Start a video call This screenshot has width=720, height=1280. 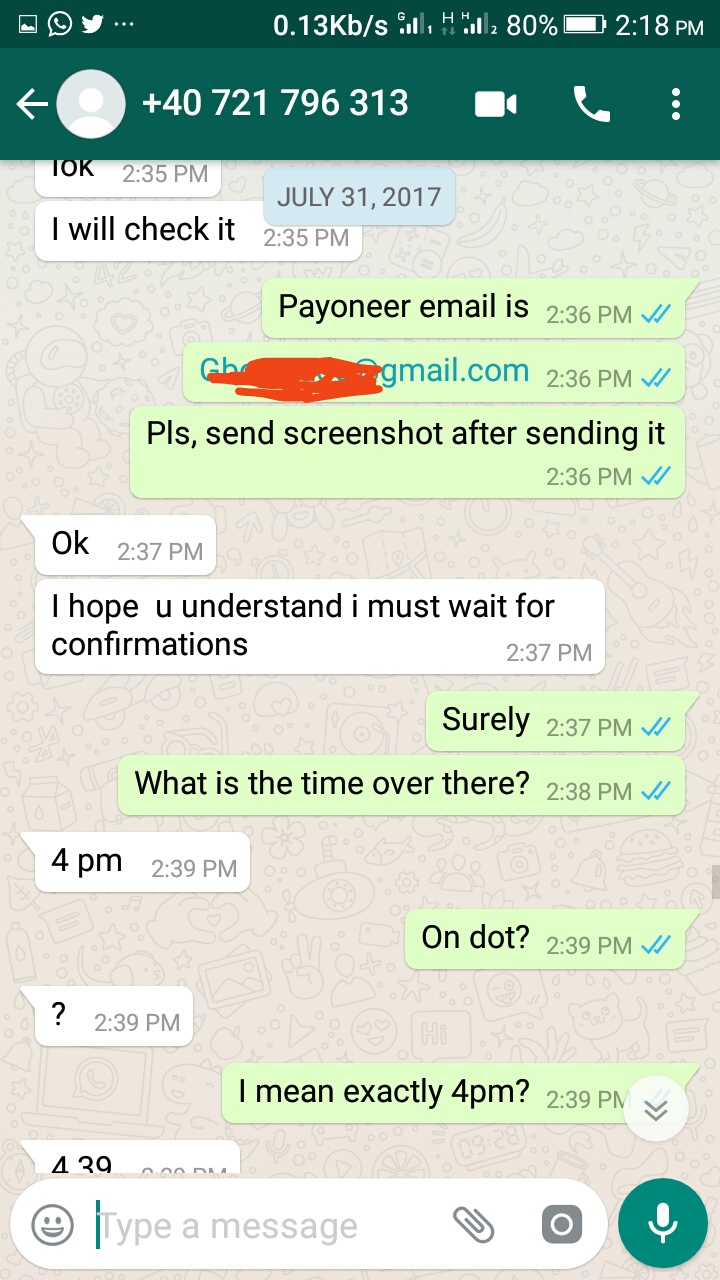(496, 104)
